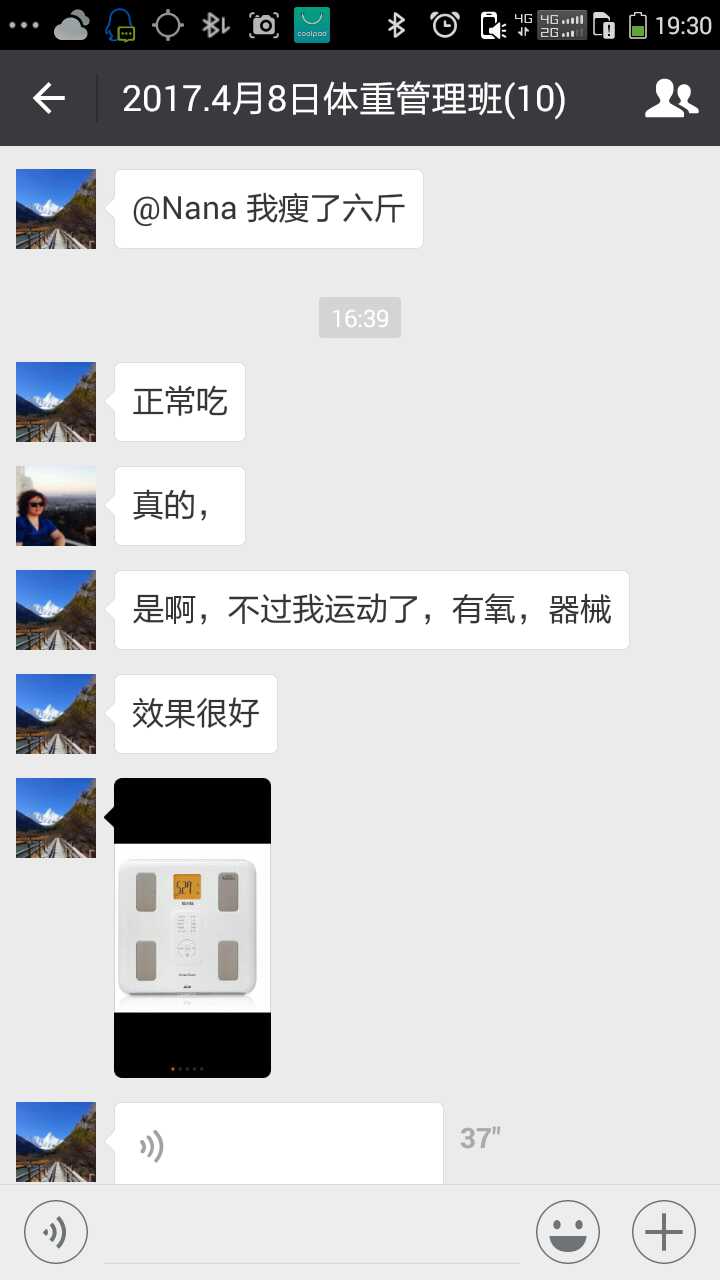Open group members info
720x1280 pixels.
click(671, 98)
